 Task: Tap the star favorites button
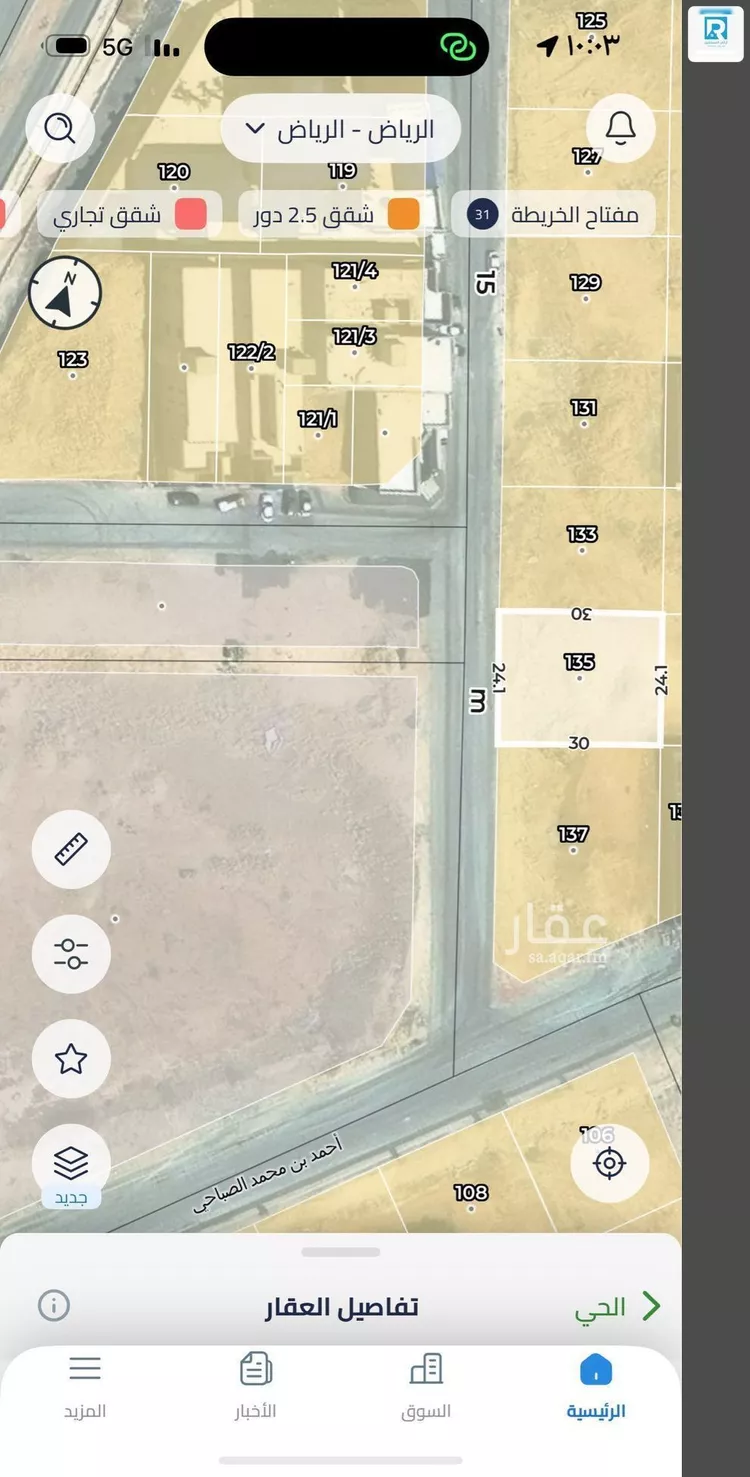pyautogui.click(x=71, y=1058)
